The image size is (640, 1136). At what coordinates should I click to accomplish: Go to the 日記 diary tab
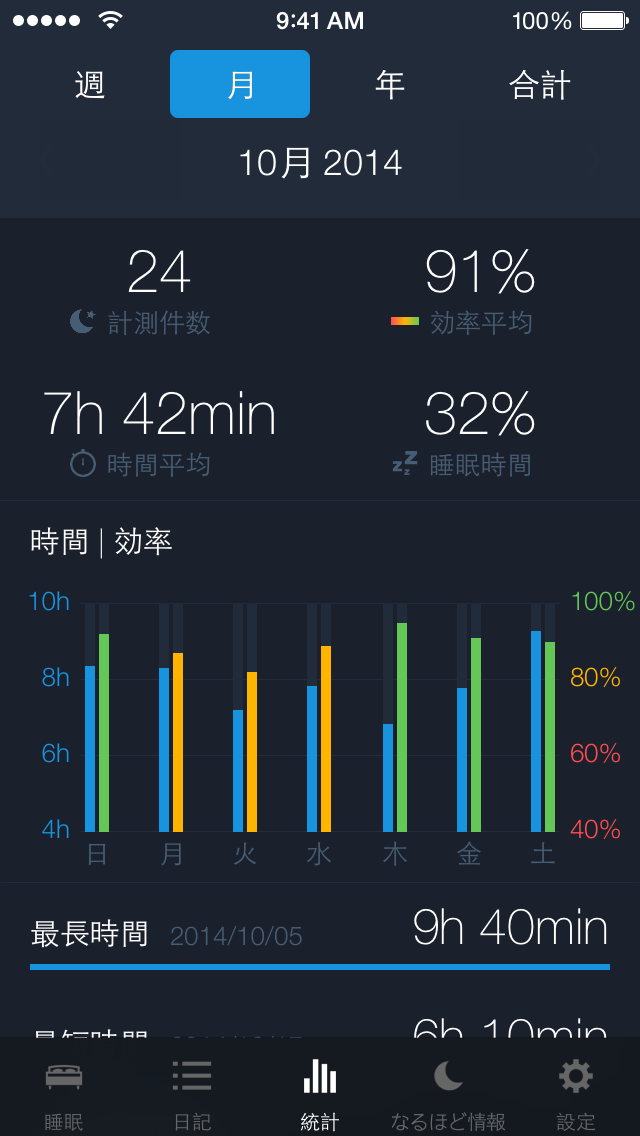(x=192, y=1089)
